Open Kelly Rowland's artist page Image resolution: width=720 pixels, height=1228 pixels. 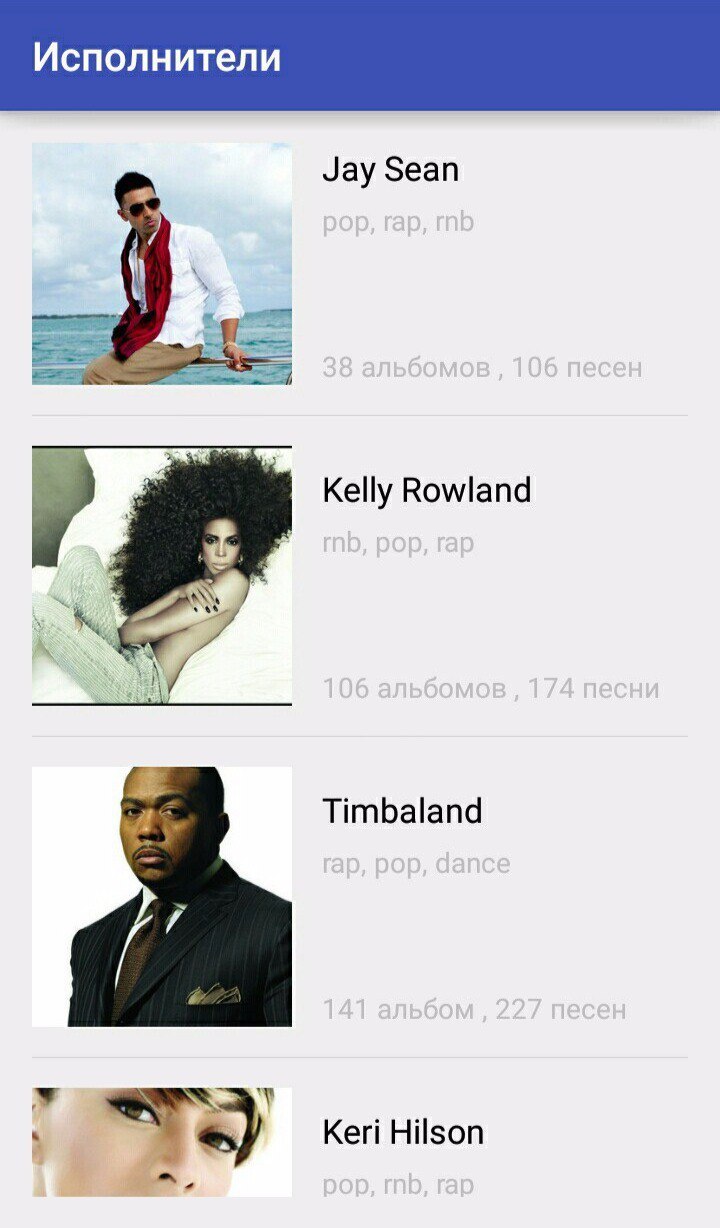(426, 490)
